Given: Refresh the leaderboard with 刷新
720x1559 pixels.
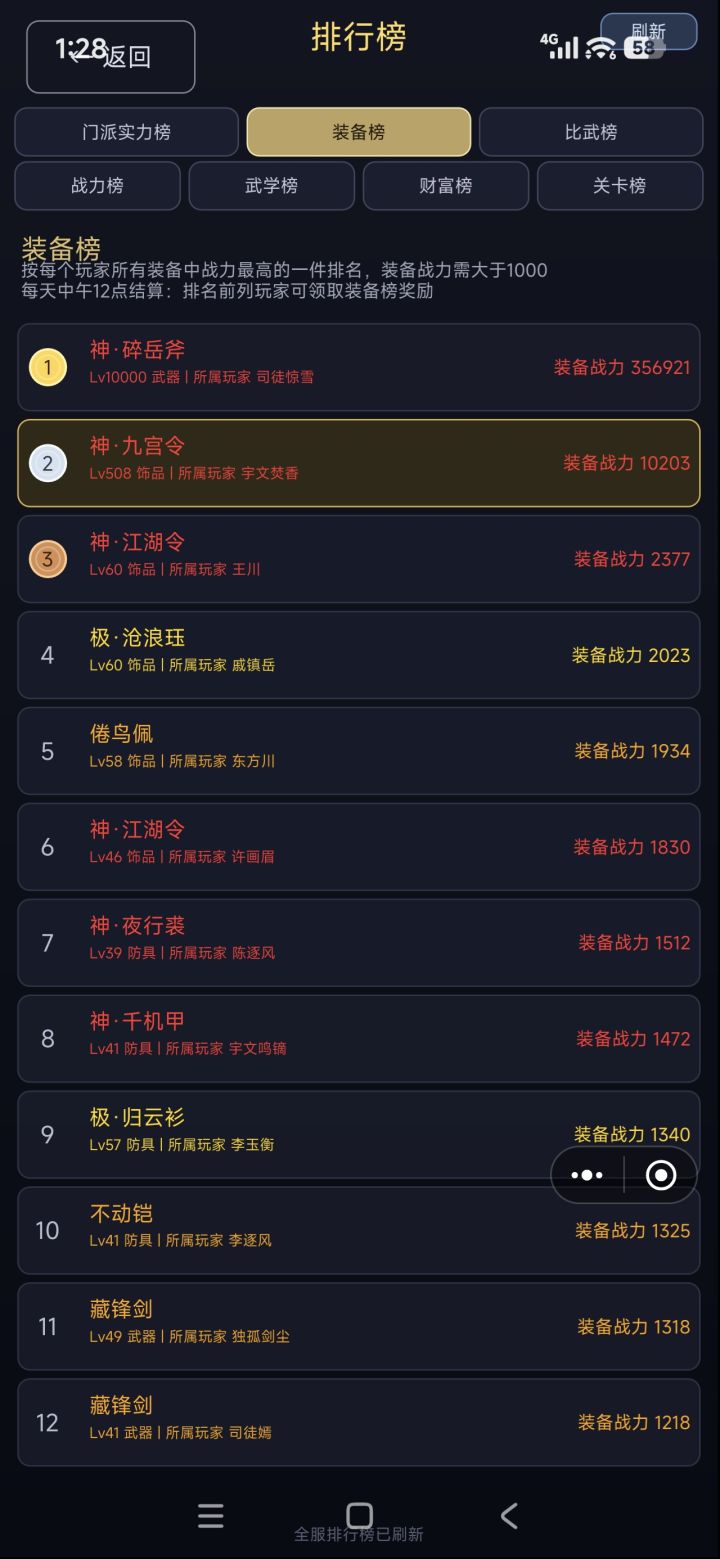Looking at the screenshot, I should tap(649, 31).
